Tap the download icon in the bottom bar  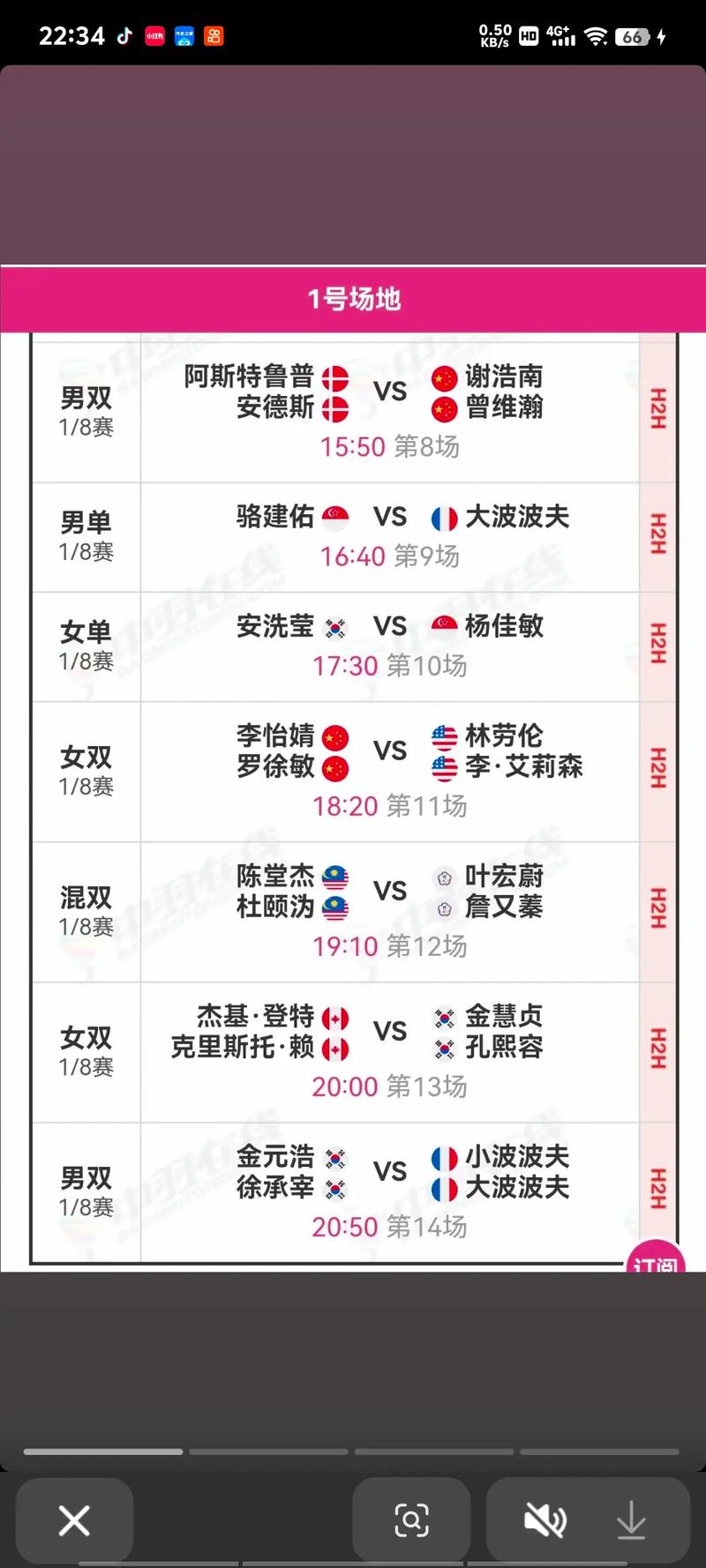pos(630,1519)
